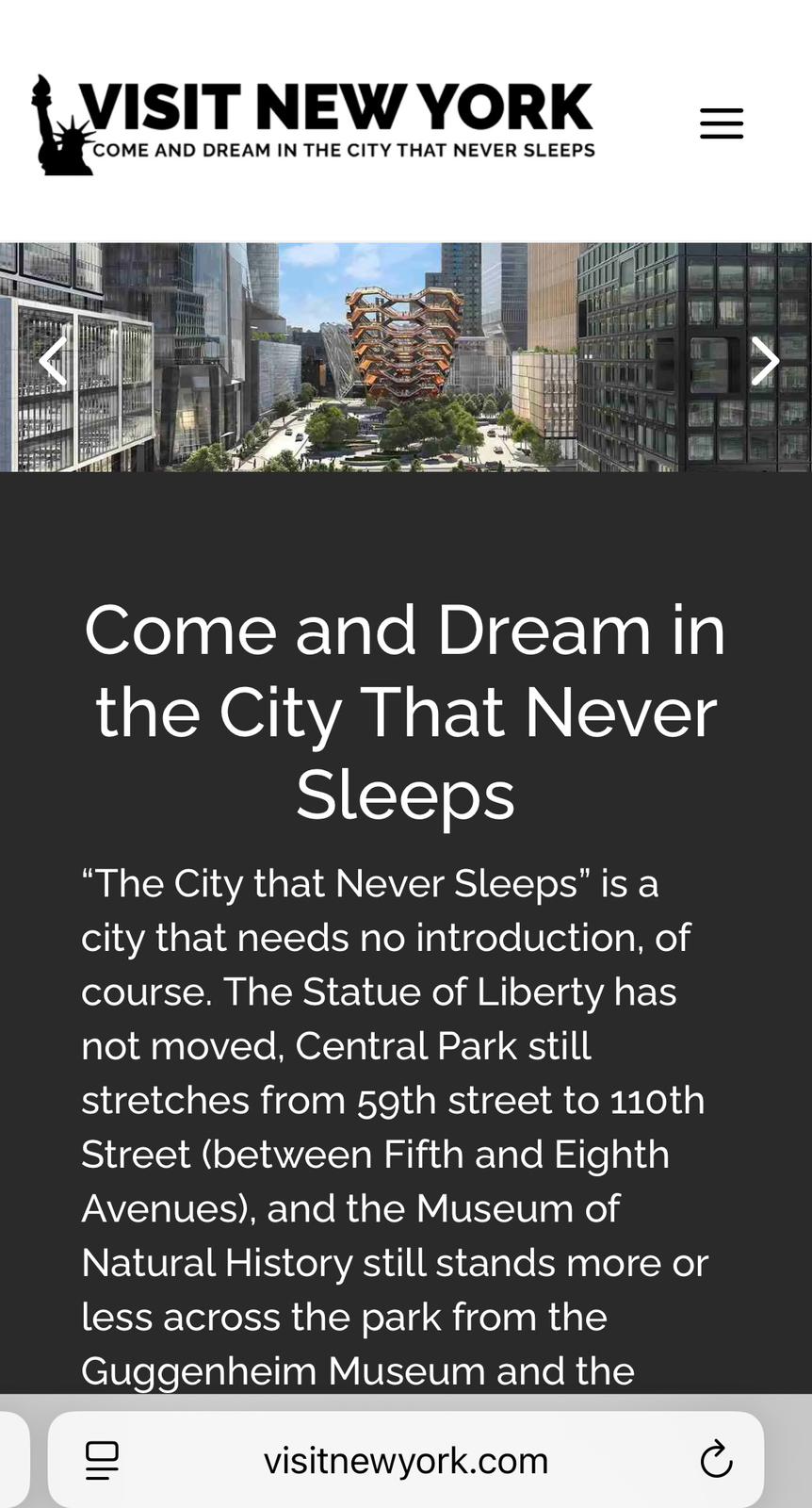Image resolution: width=812 pixels, height=1508 pixels.
Task: Open the page menu in the address bar
Action: click(102, 1461)
